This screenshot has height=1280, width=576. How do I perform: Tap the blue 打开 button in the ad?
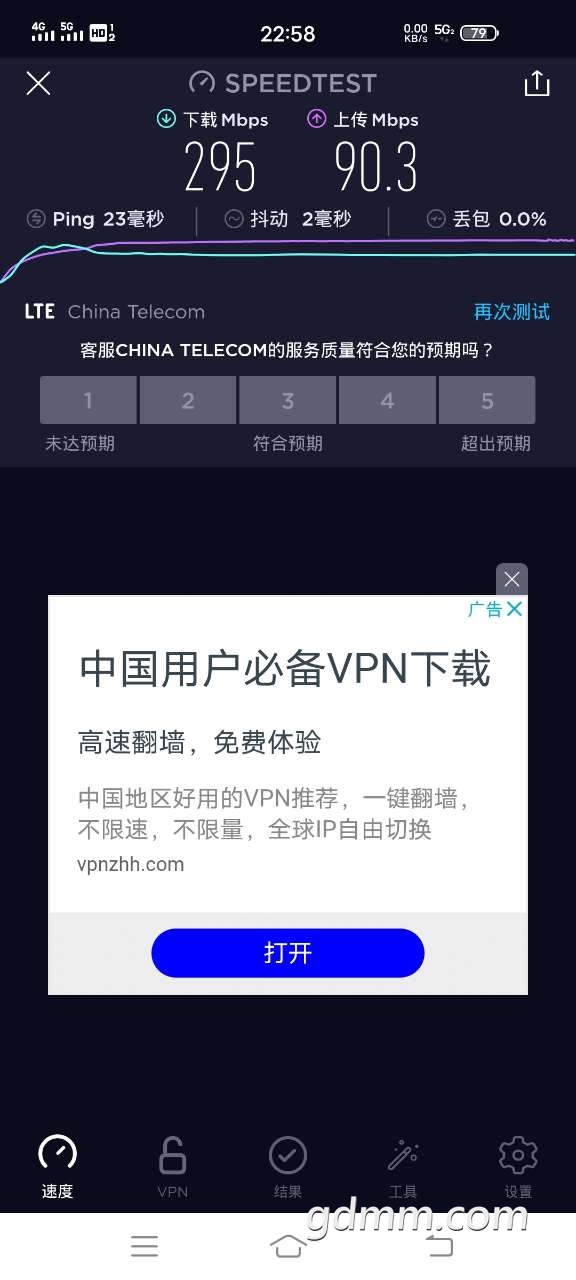click(x=288, y=953)
